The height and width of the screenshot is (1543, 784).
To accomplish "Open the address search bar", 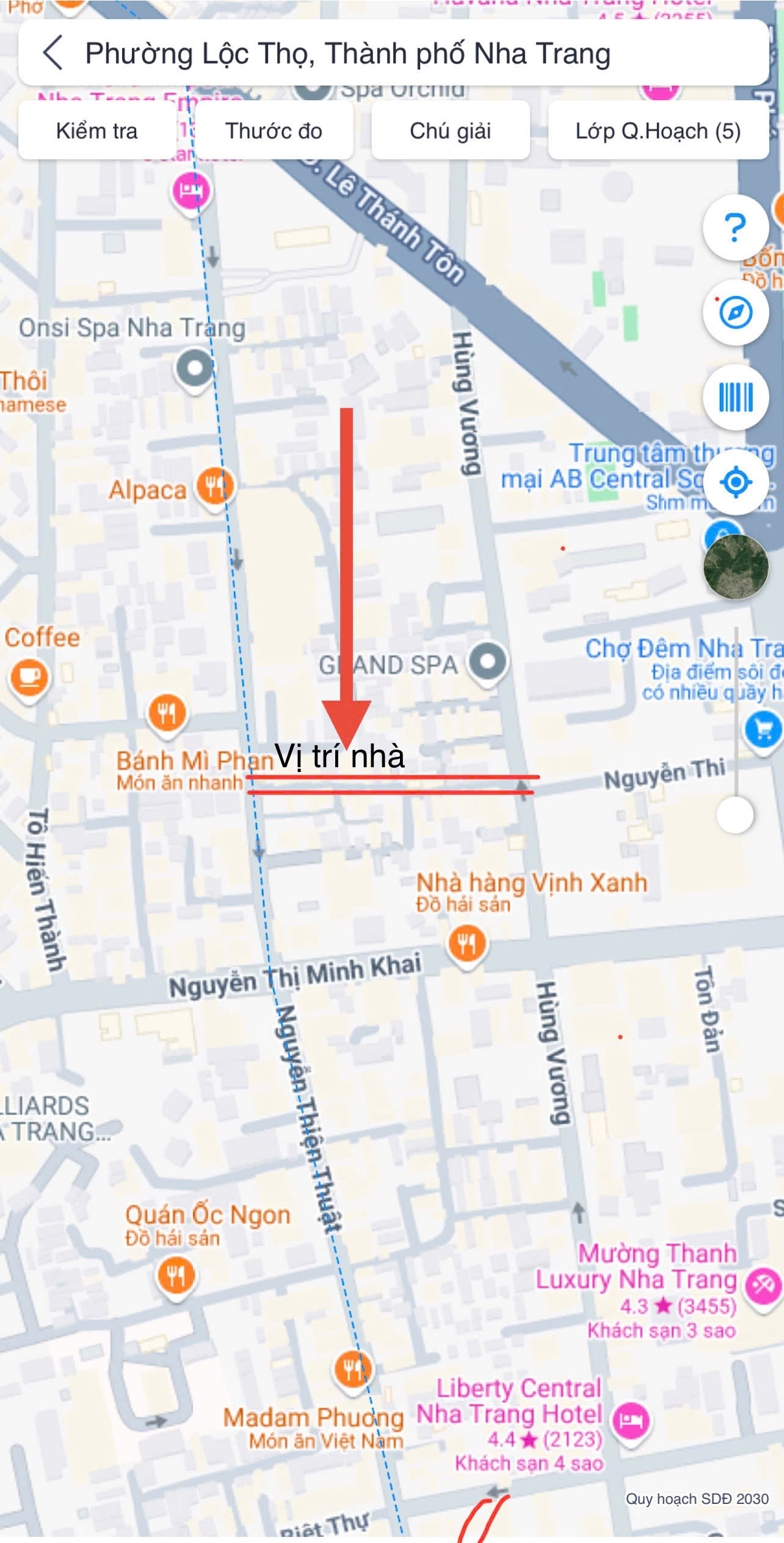I will 393,53.
